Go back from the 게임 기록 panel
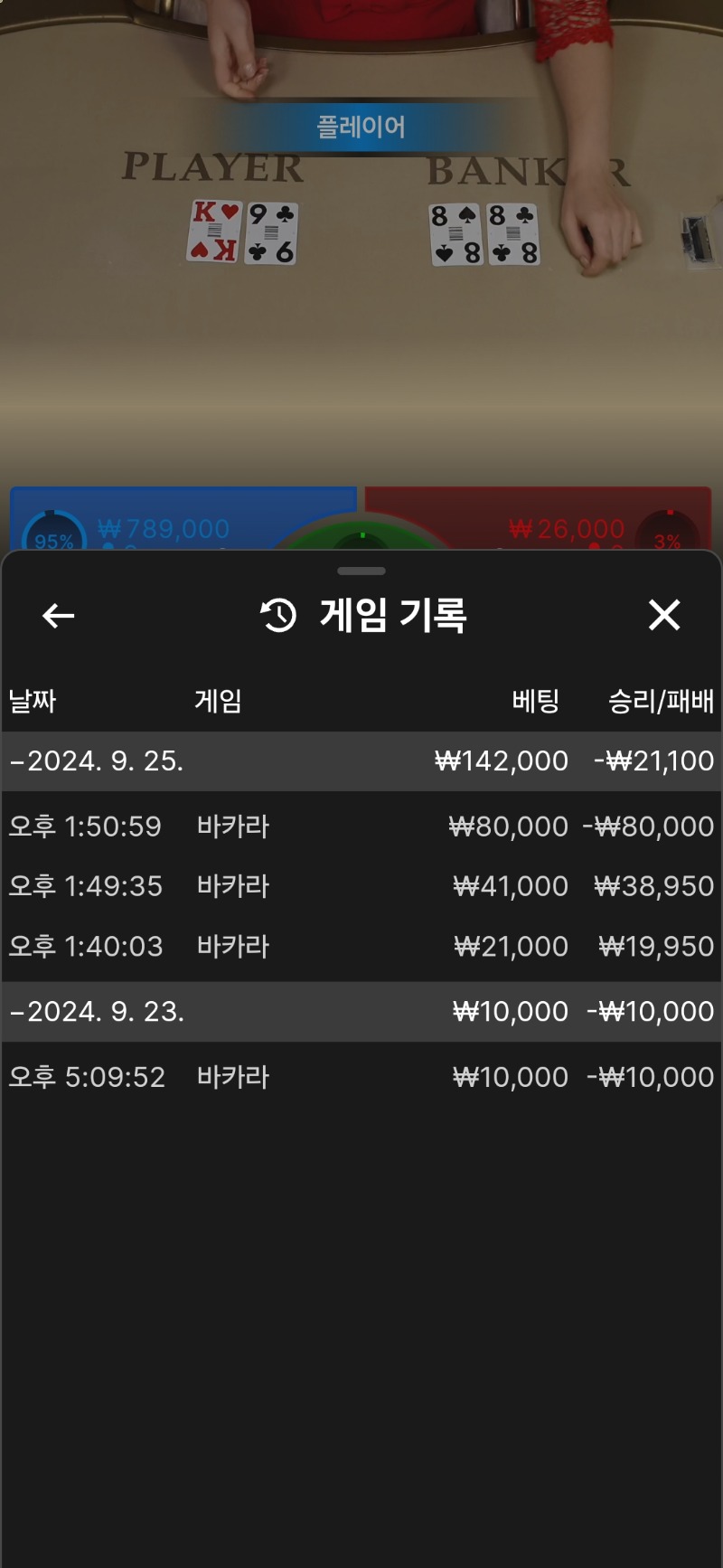723x1568 pixels. coord(59,616)
